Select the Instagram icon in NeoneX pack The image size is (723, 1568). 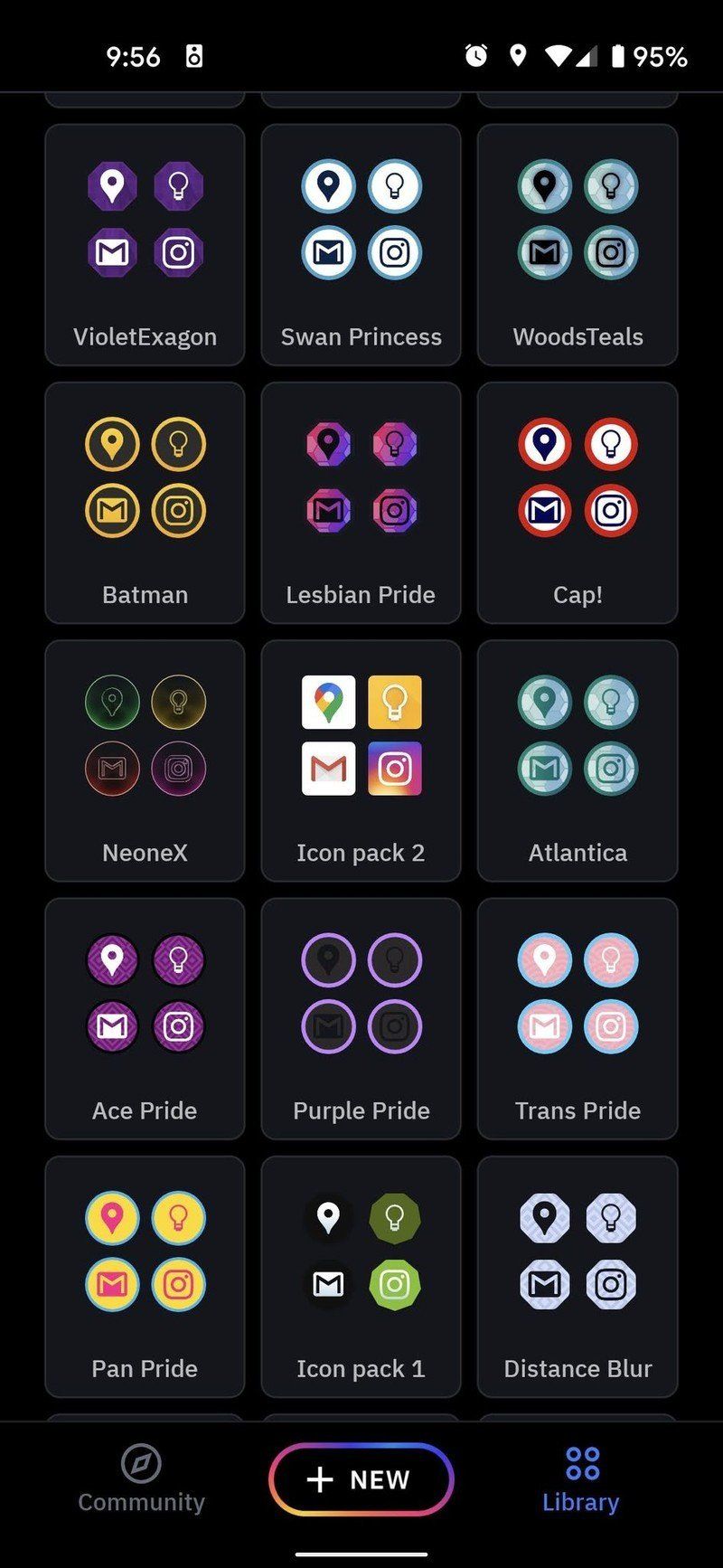179,769
